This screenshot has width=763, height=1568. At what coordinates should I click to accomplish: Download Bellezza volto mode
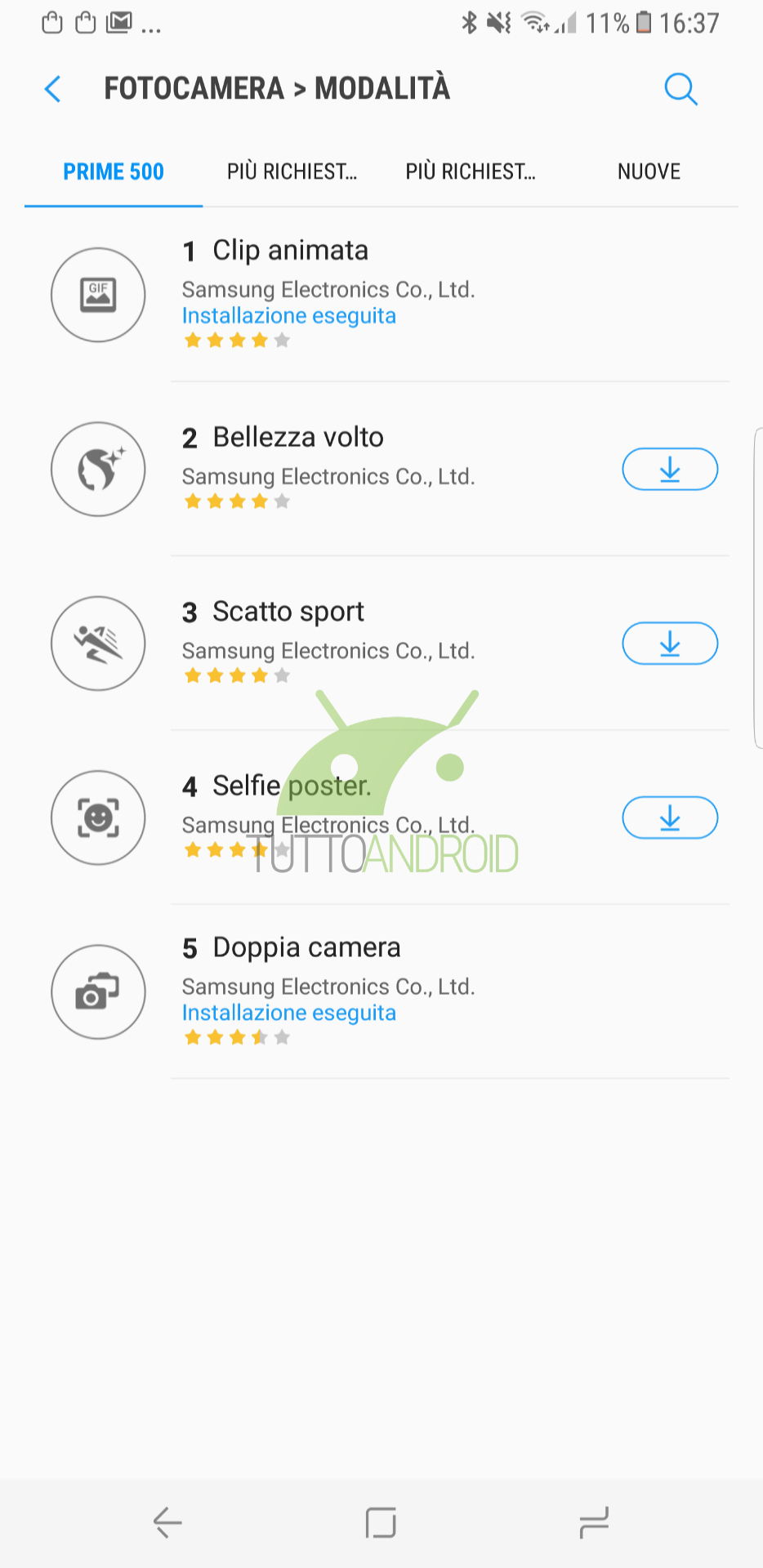point(670,470)
